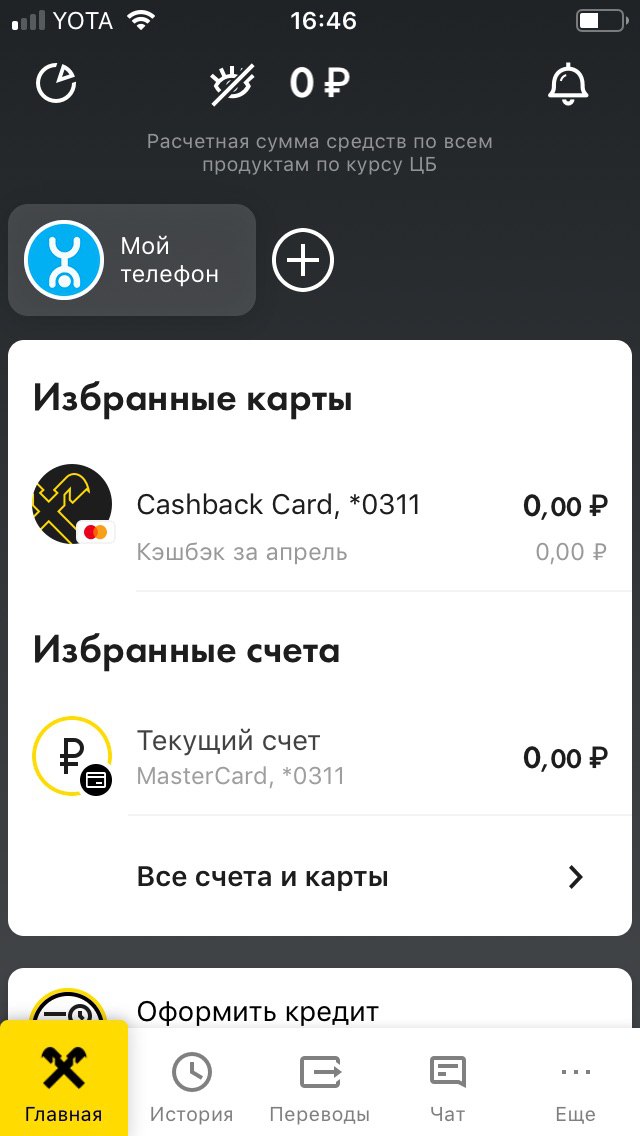This screenshot has width=640, height=1136.
Task: Open the Мой телефон quick payment
Action: pos(132,260)
